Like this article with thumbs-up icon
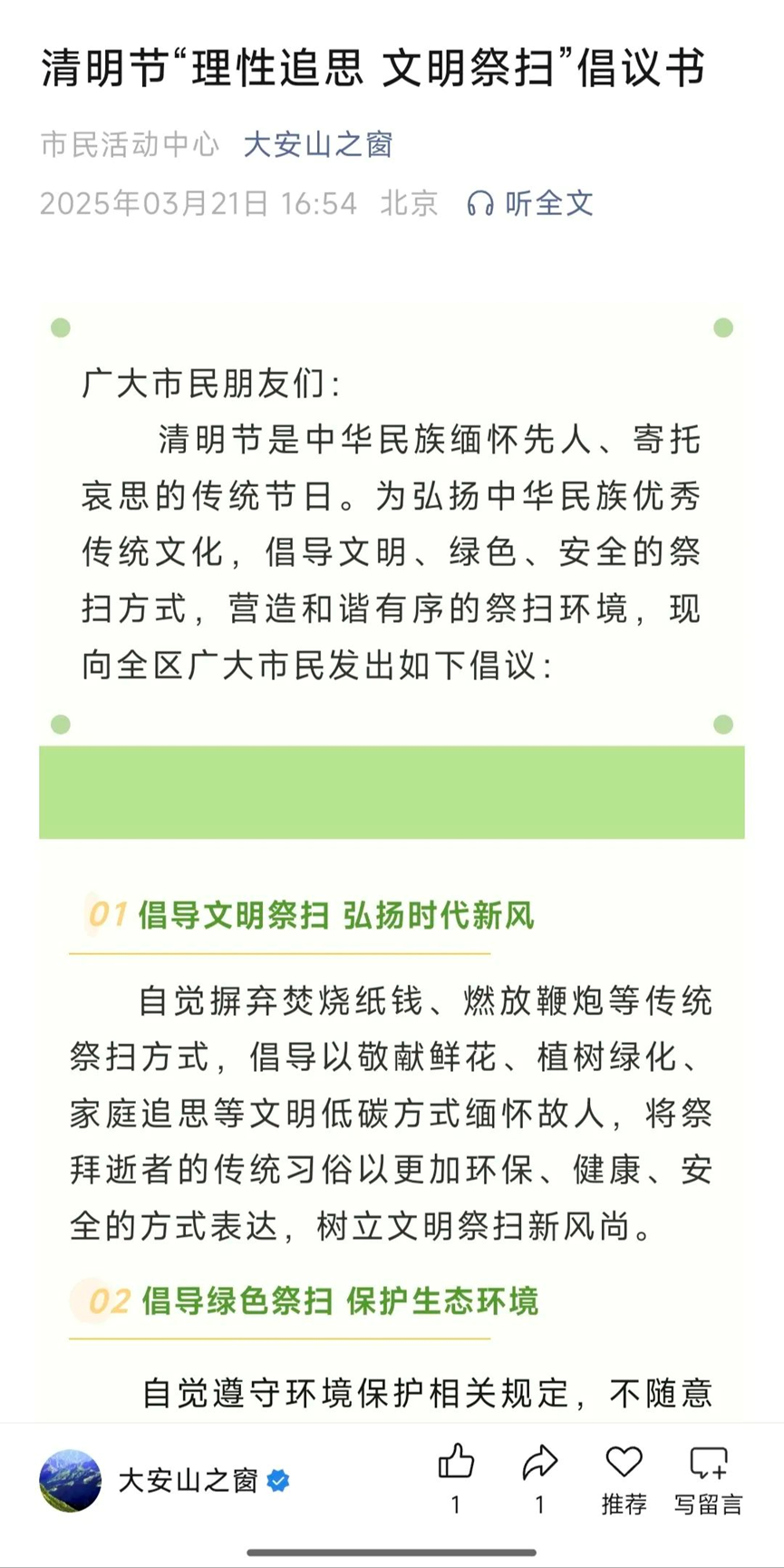784x1568 pixels. tap(456, 1462)
